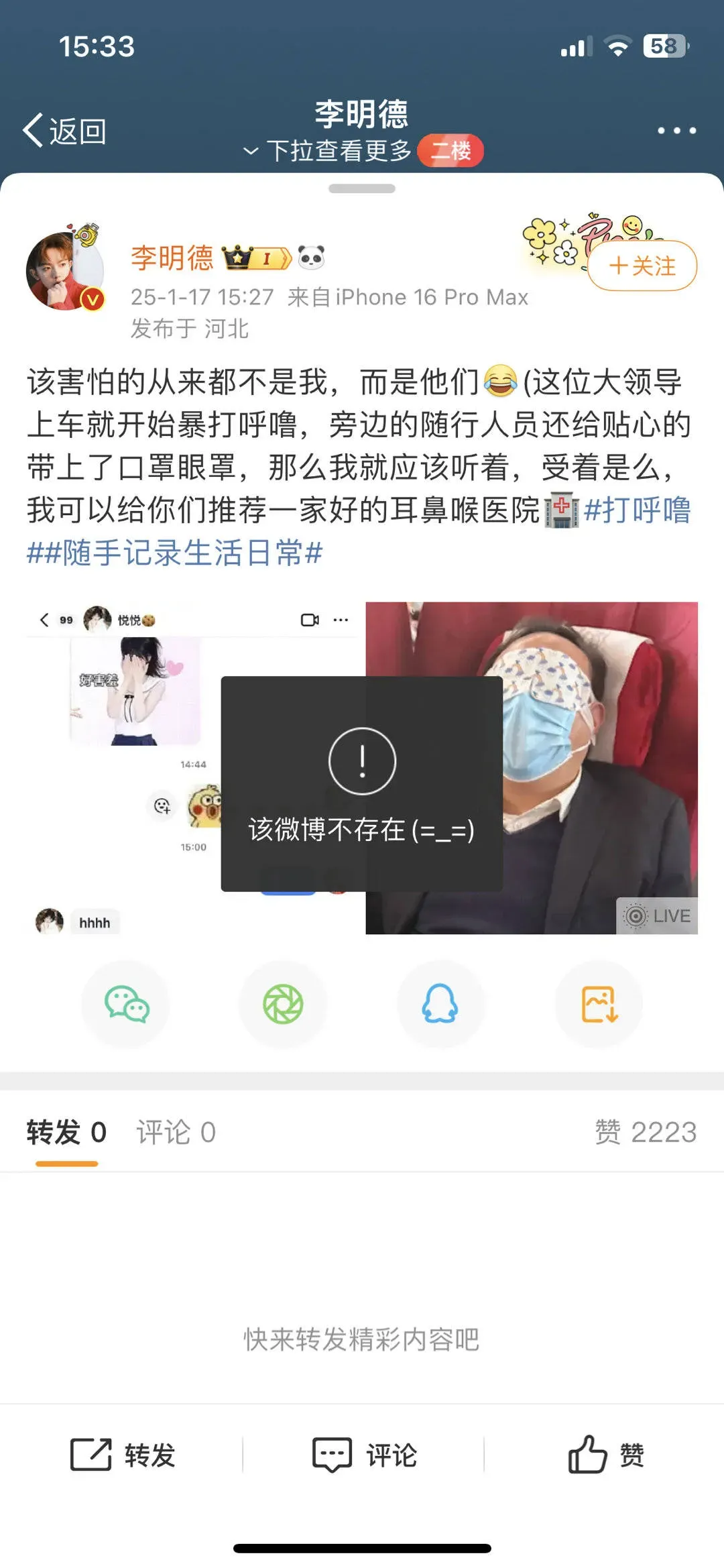
Task: Save the post as an image
Action: pyautogui.click(x=599, y=1004)
